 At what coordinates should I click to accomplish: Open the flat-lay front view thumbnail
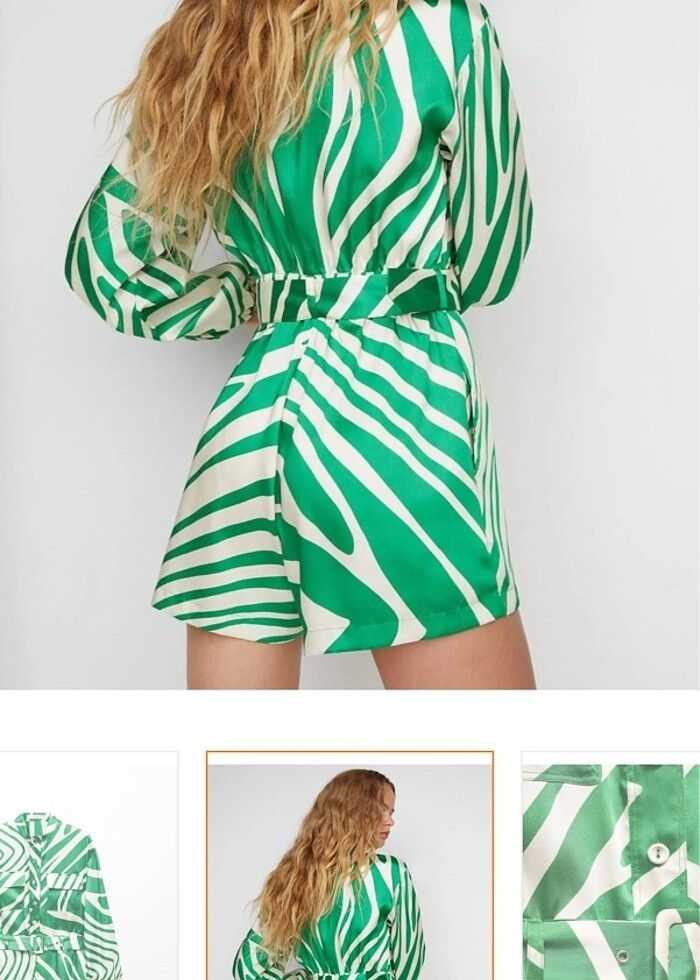pyautogui.click(x=88, y=868)
